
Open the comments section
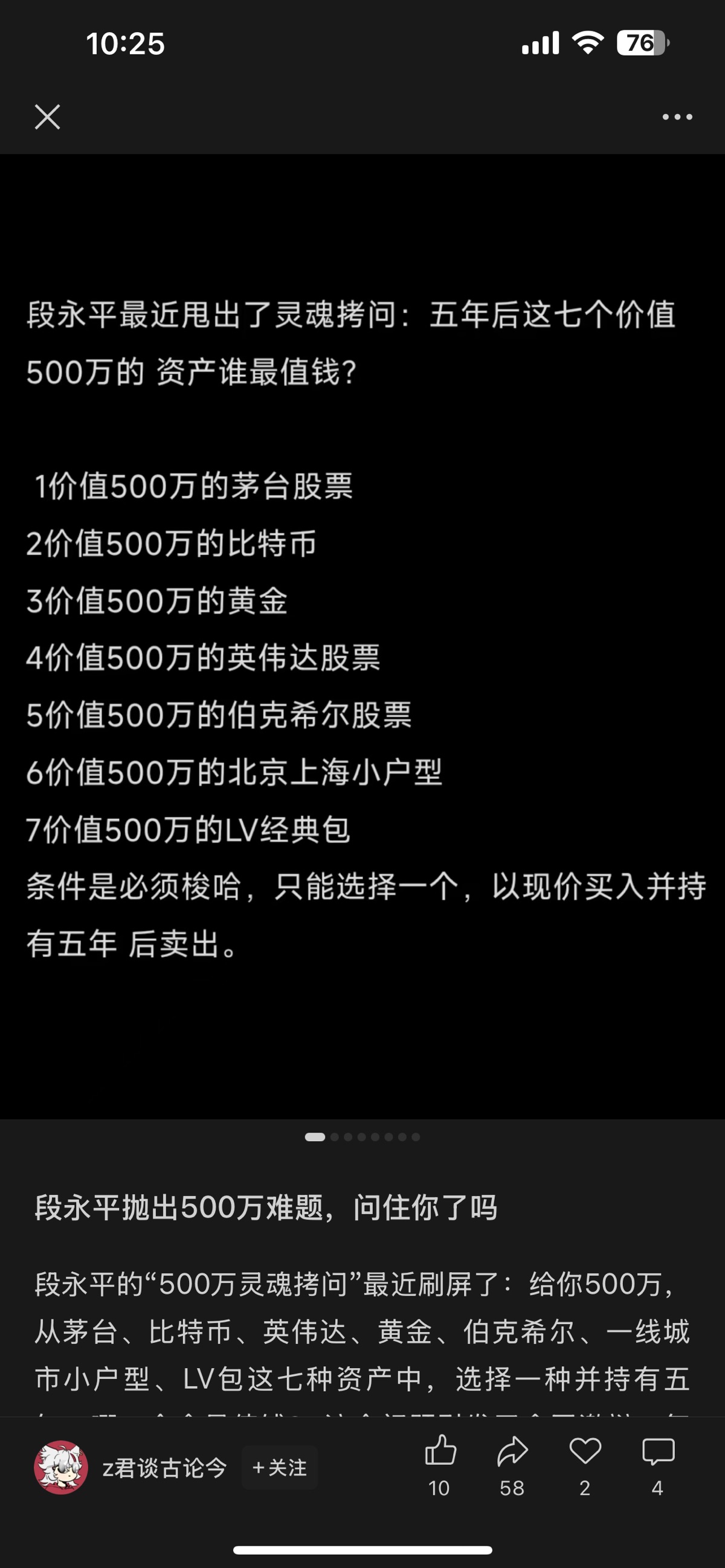point(658,1452)
